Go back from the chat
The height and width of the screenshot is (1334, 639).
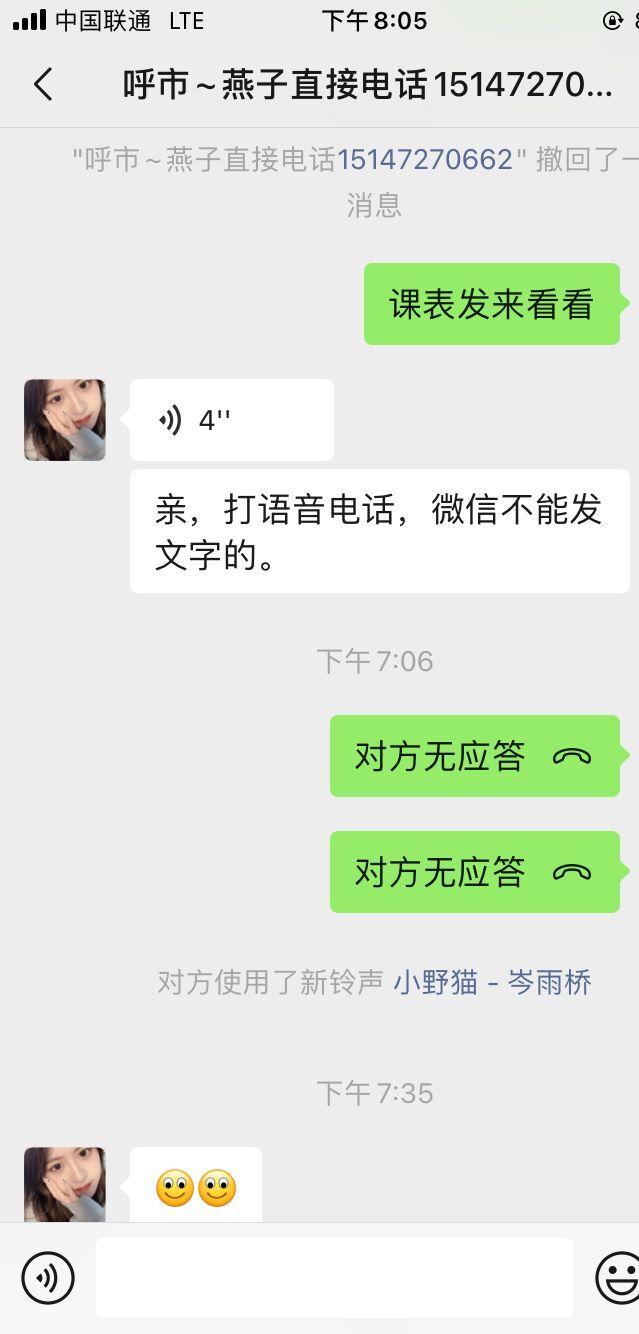42,85
